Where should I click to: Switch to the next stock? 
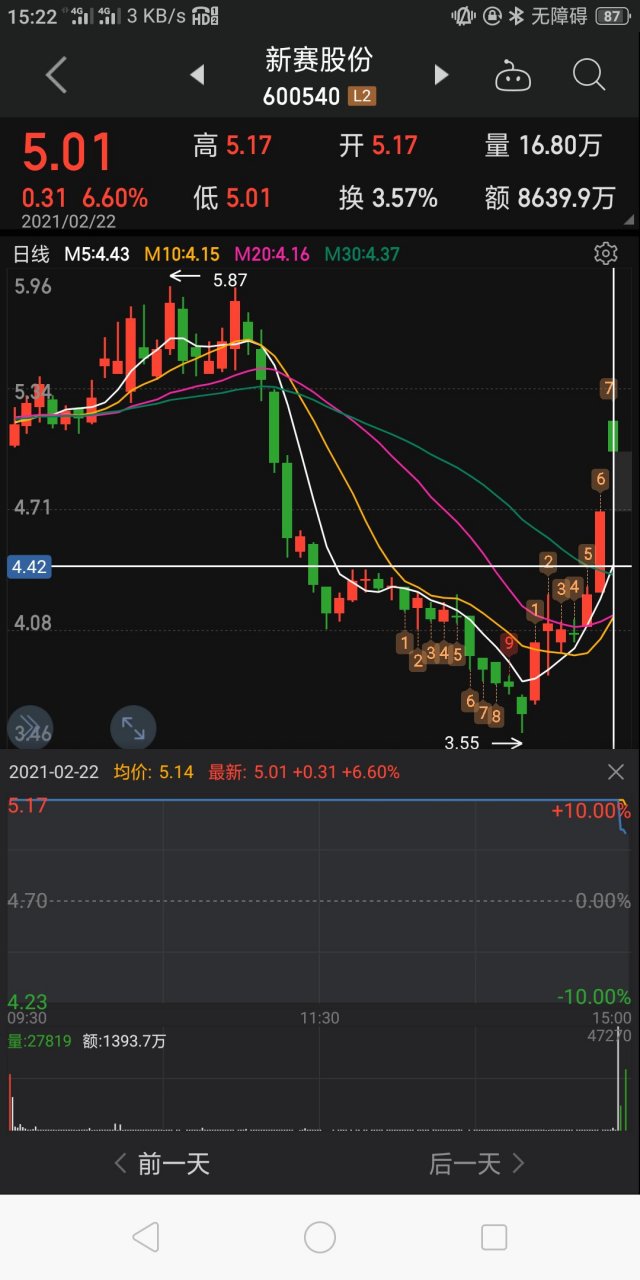(441, 75)
